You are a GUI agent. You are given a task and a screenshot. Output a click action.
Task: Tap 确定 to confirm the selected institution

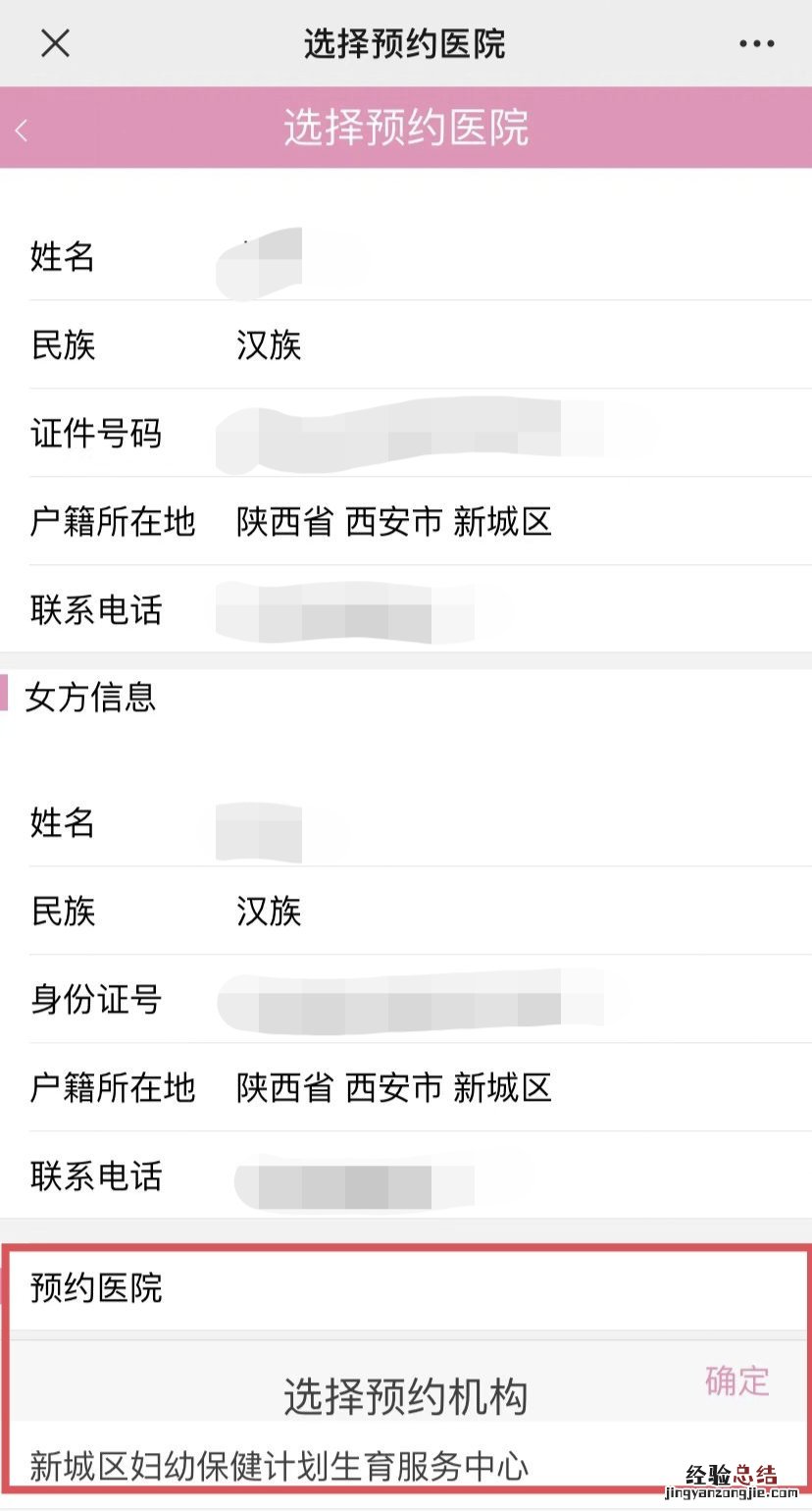[736, 1381]
